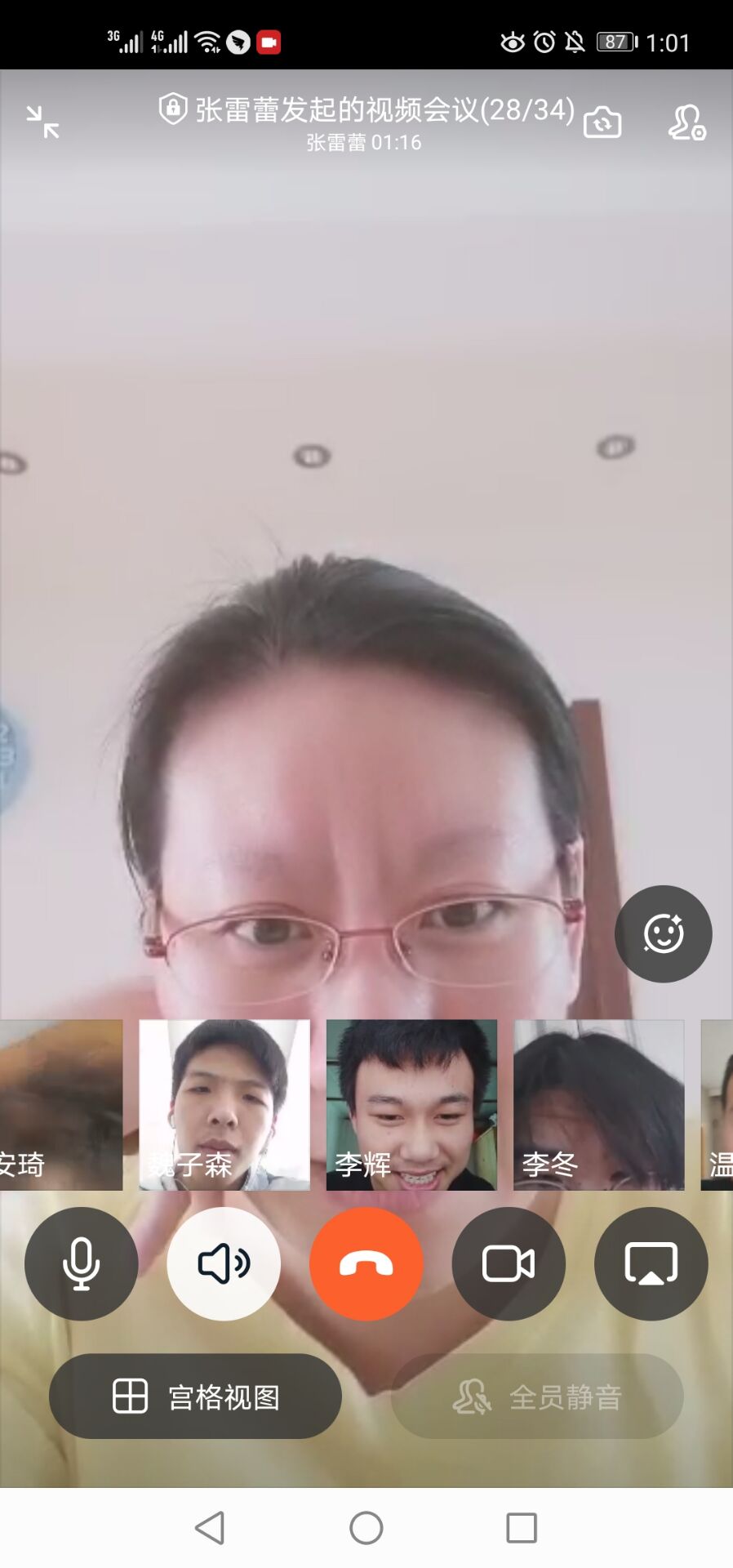
Task: Open participant management icon
Action: click(686, 122)
